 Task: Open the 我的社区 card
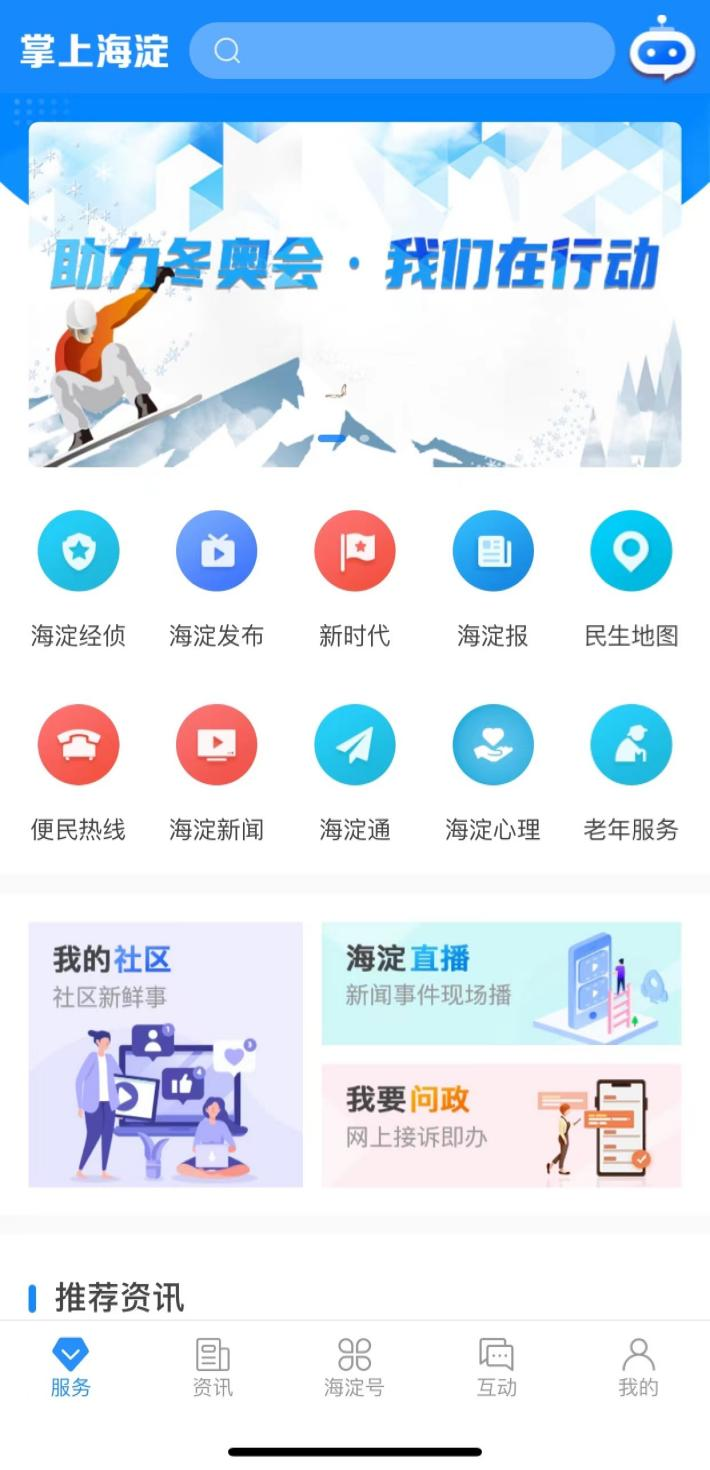(x=165, y=1054)
